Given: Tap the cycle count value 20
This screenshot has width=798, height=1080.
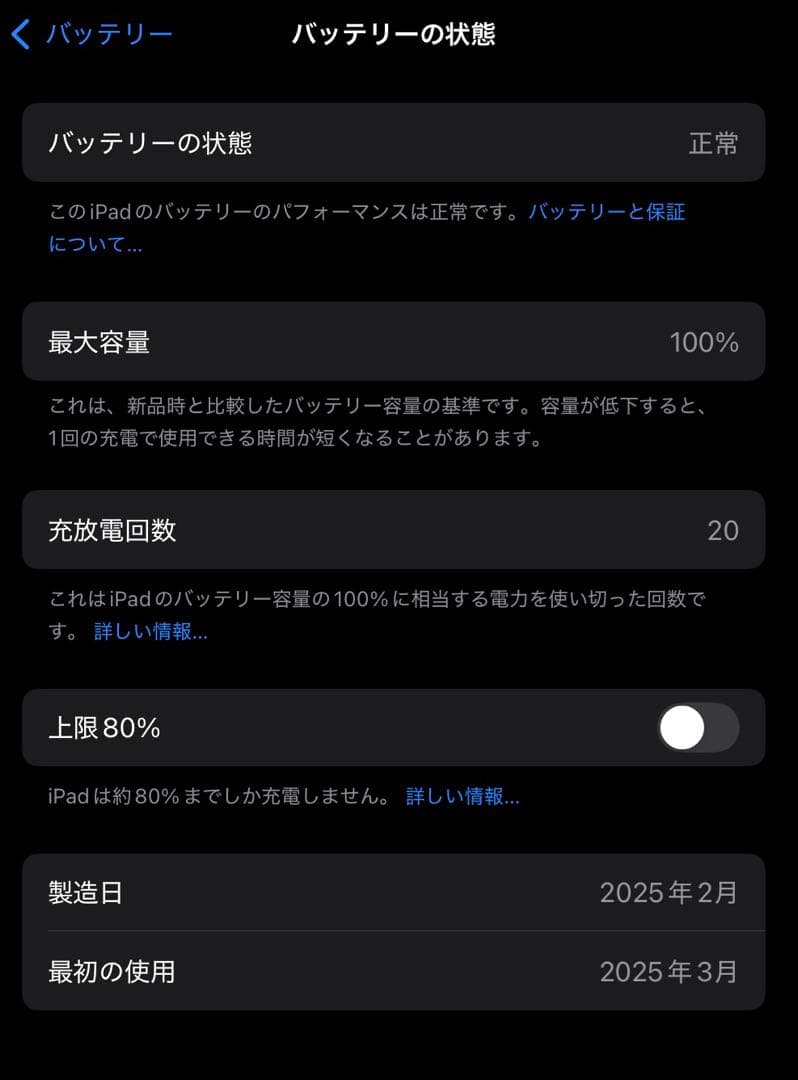Looking at the screenshot, I should tap(725, 530).
